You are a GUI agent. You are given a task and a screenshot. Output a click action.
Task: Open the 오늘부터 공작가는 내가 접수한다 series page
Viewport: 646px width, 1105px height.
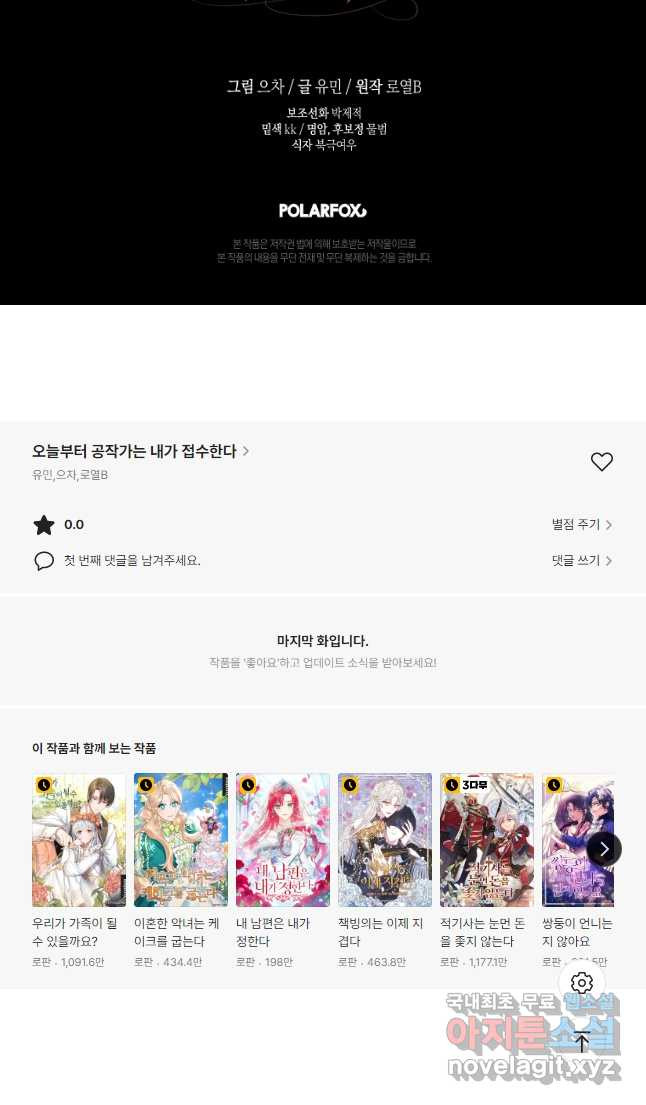pyautogui.click(x=140, y=451)
